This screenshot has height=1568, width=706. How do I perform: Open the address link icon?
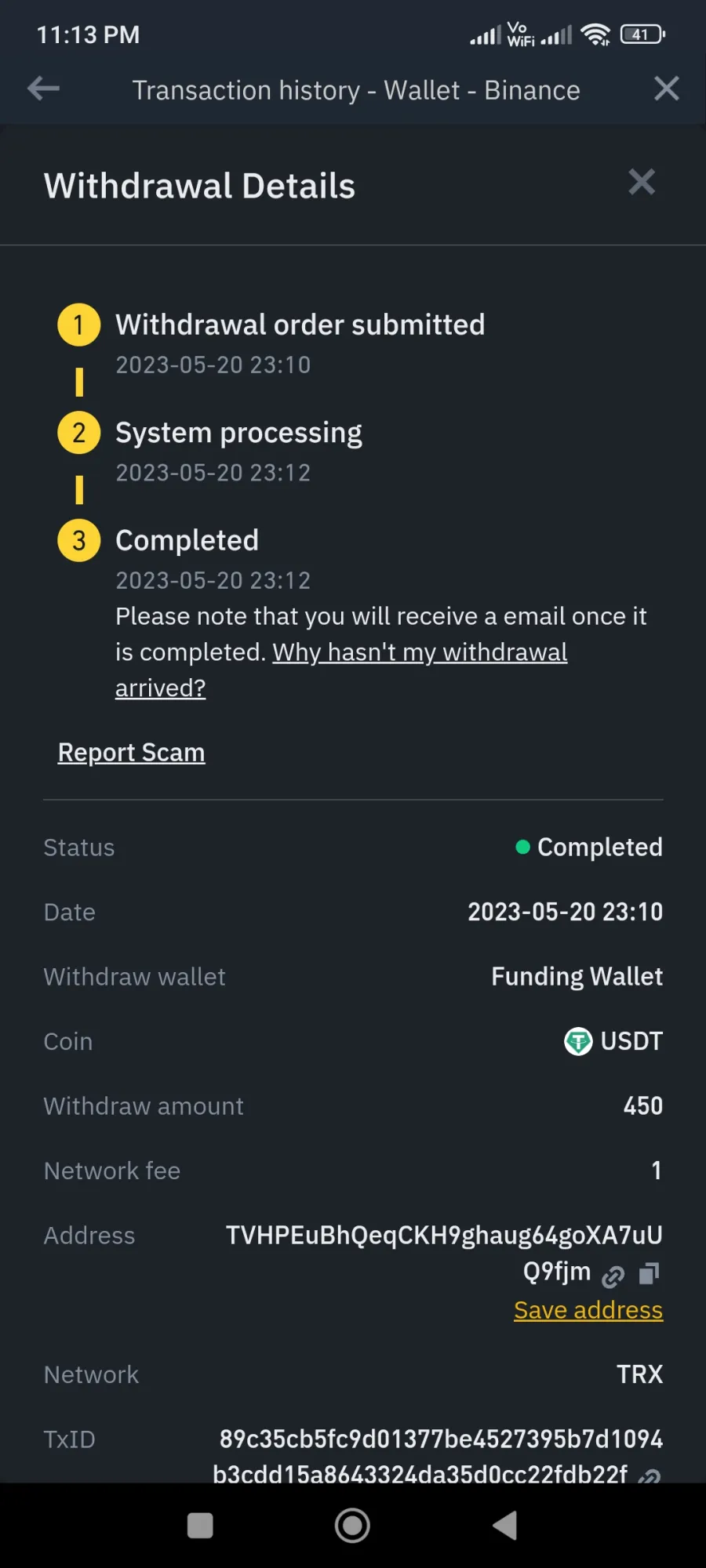click(612, 1276)
